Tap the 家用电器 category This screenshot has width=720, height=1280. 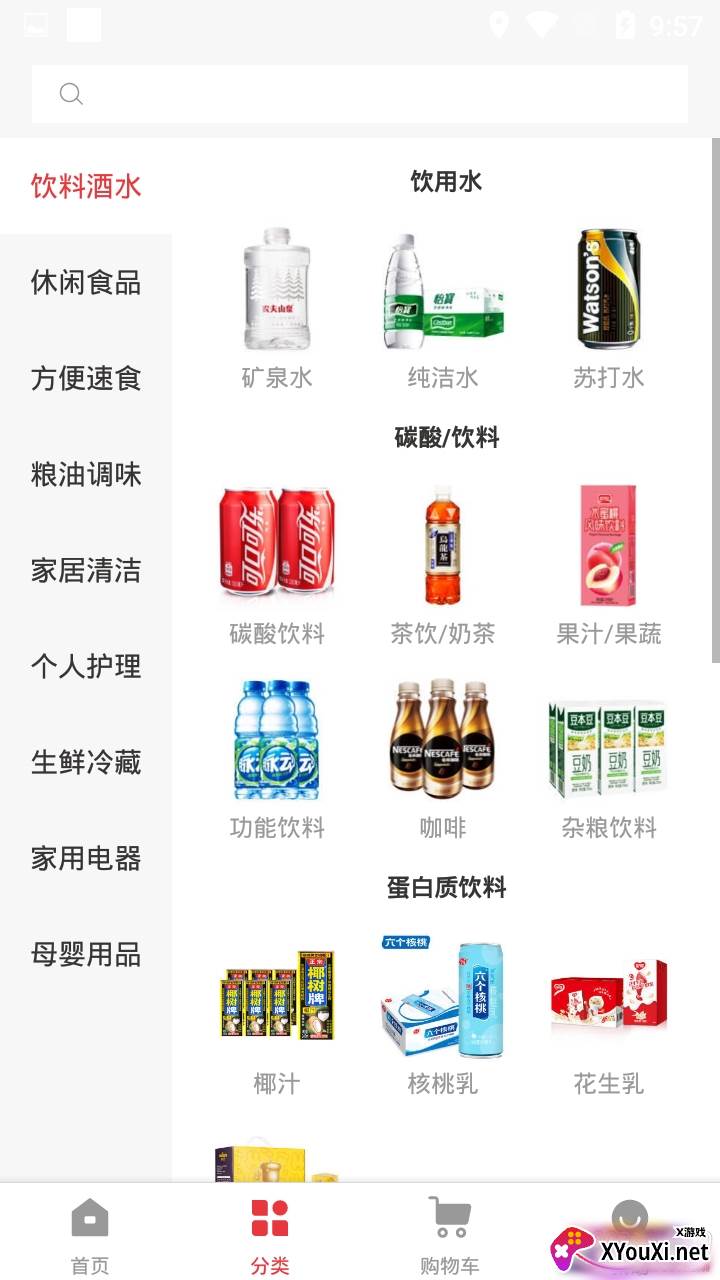point(86,858)
